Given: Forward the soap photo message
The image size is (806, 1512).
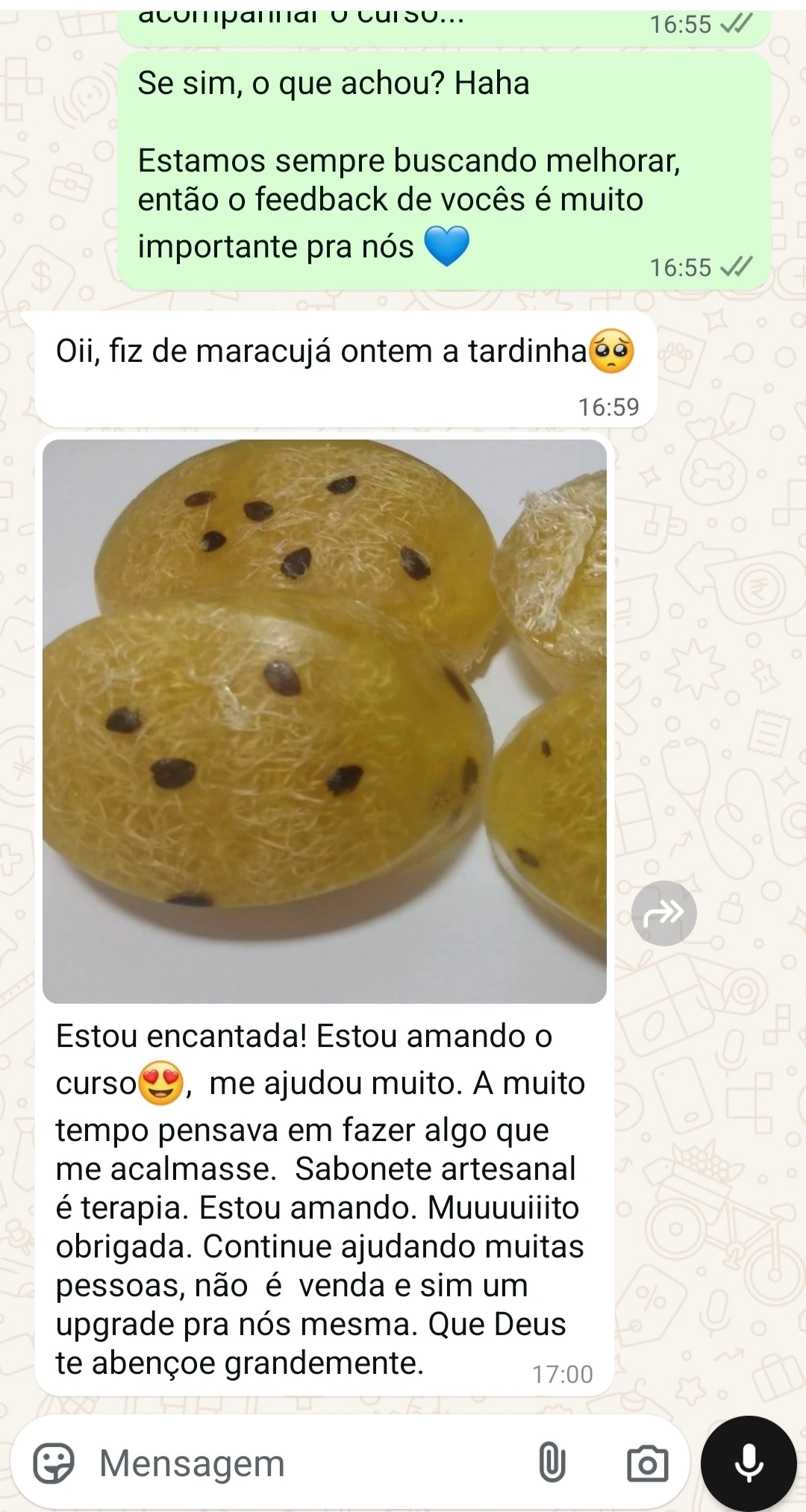Looking at the screenshot, I should (x=663, y=913).
